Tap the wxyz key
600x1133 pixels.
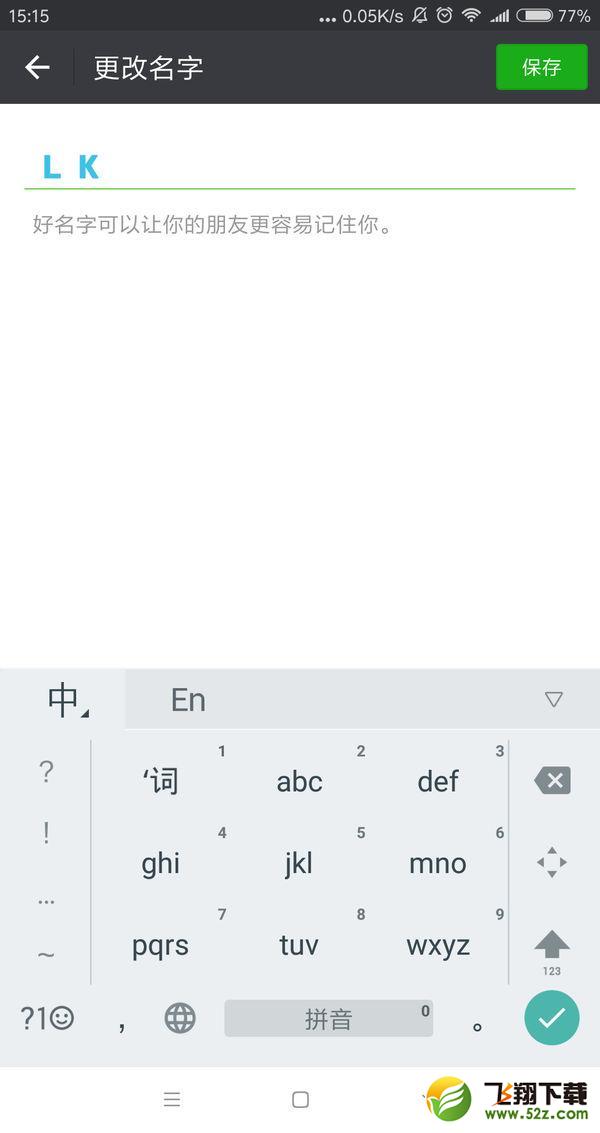[438, 945]
